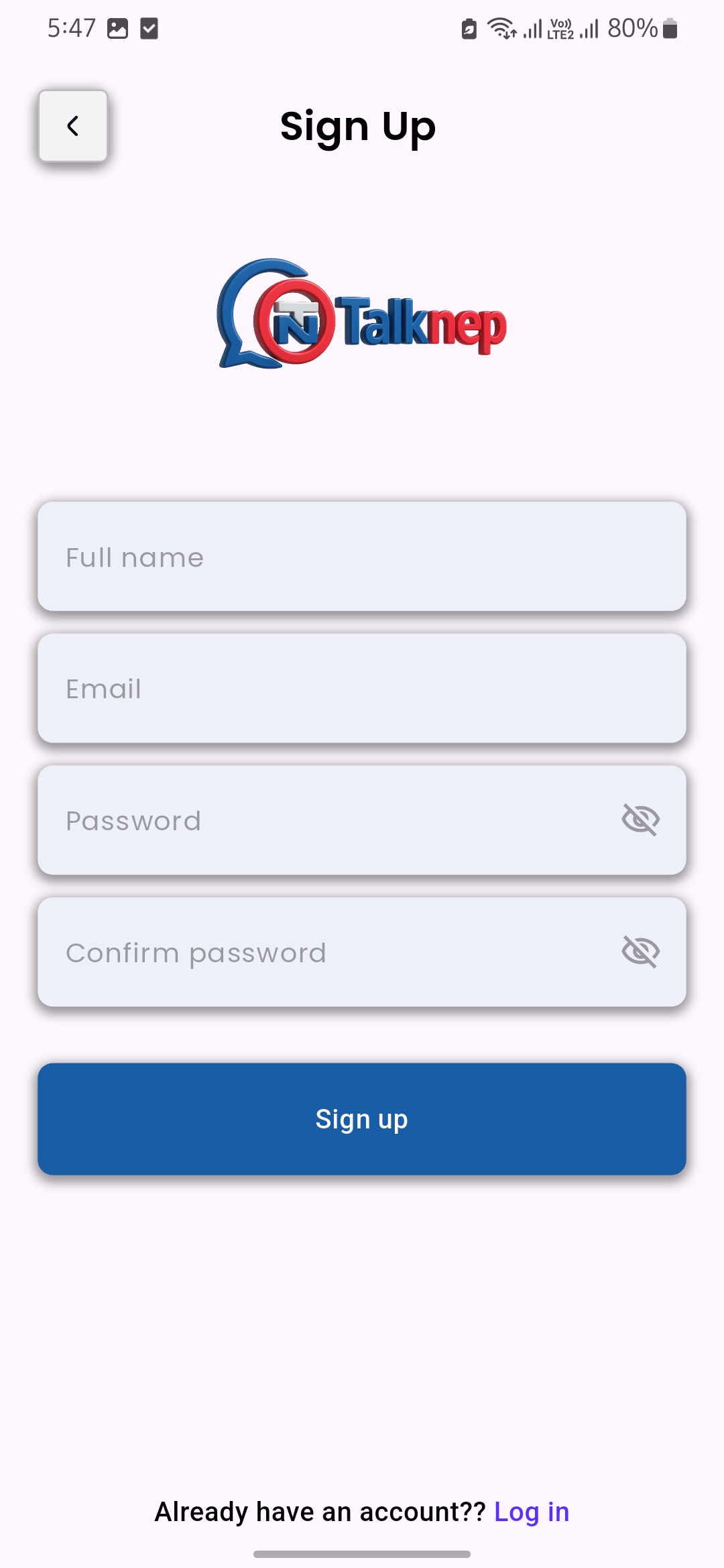Focus the Full name field
The image size is (724, 1568).
(362, 556)
